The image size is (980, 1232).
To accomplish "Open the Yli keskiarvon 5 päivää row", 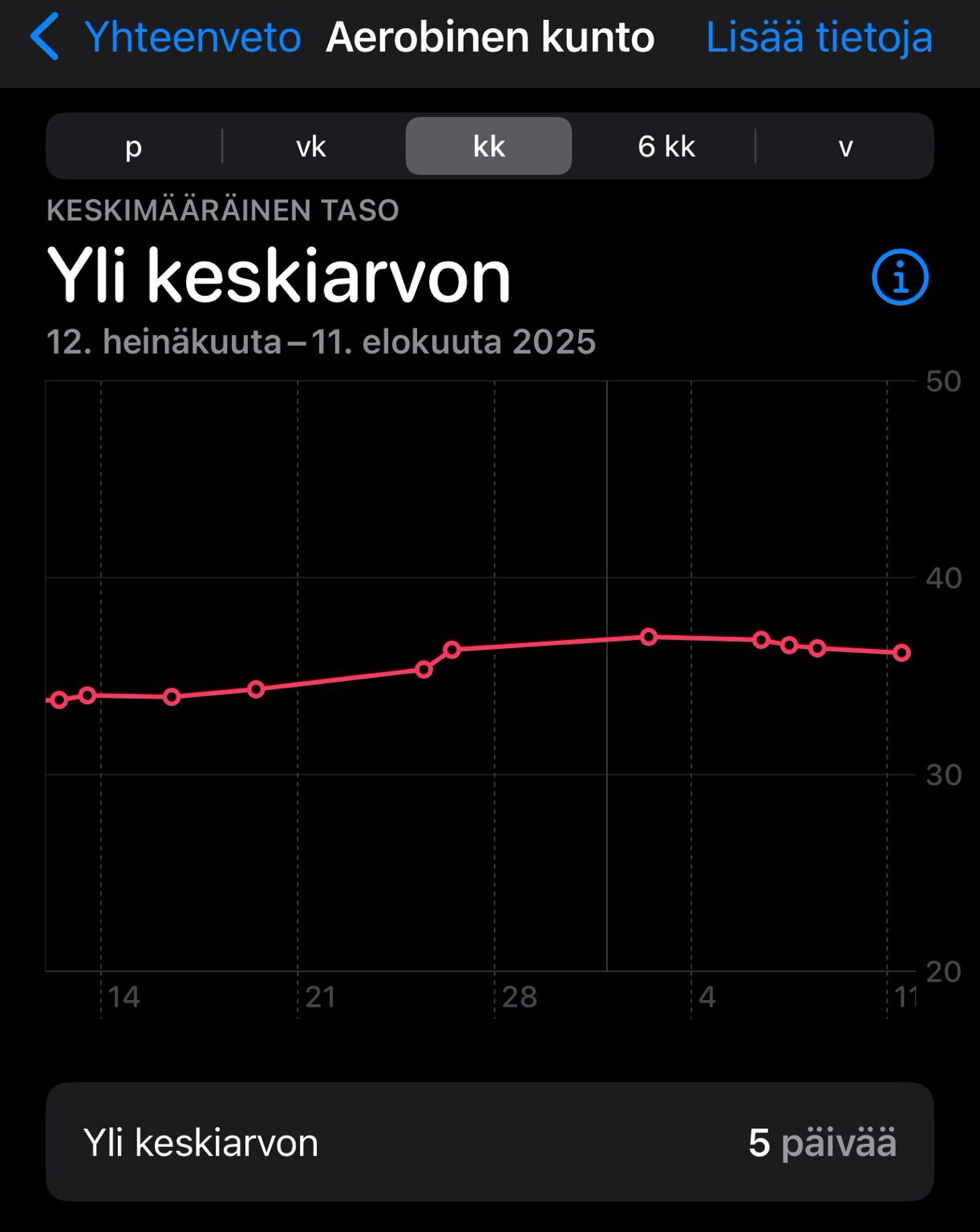I will [x=489, y=1141].
